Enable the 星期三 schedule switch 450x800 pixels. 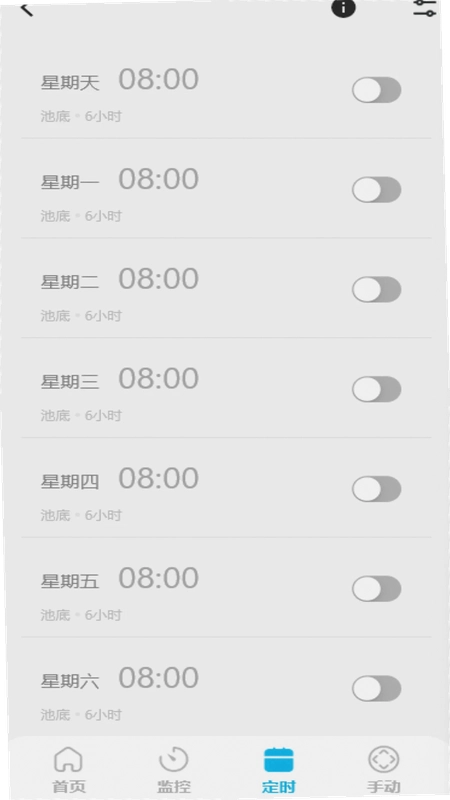point(377,389)
